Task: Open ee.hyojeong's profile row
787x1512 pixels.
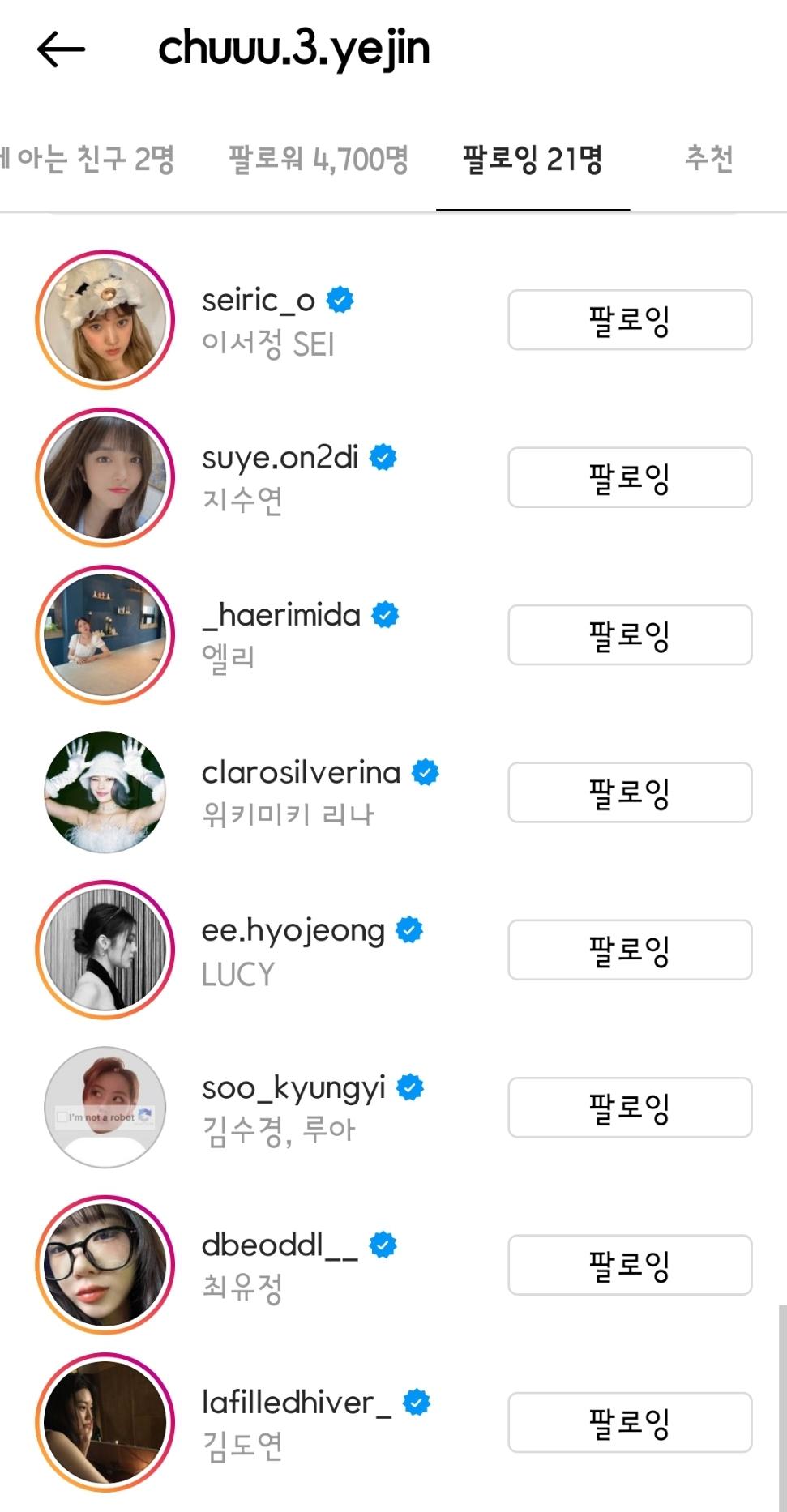Action: tap(292, 950)
